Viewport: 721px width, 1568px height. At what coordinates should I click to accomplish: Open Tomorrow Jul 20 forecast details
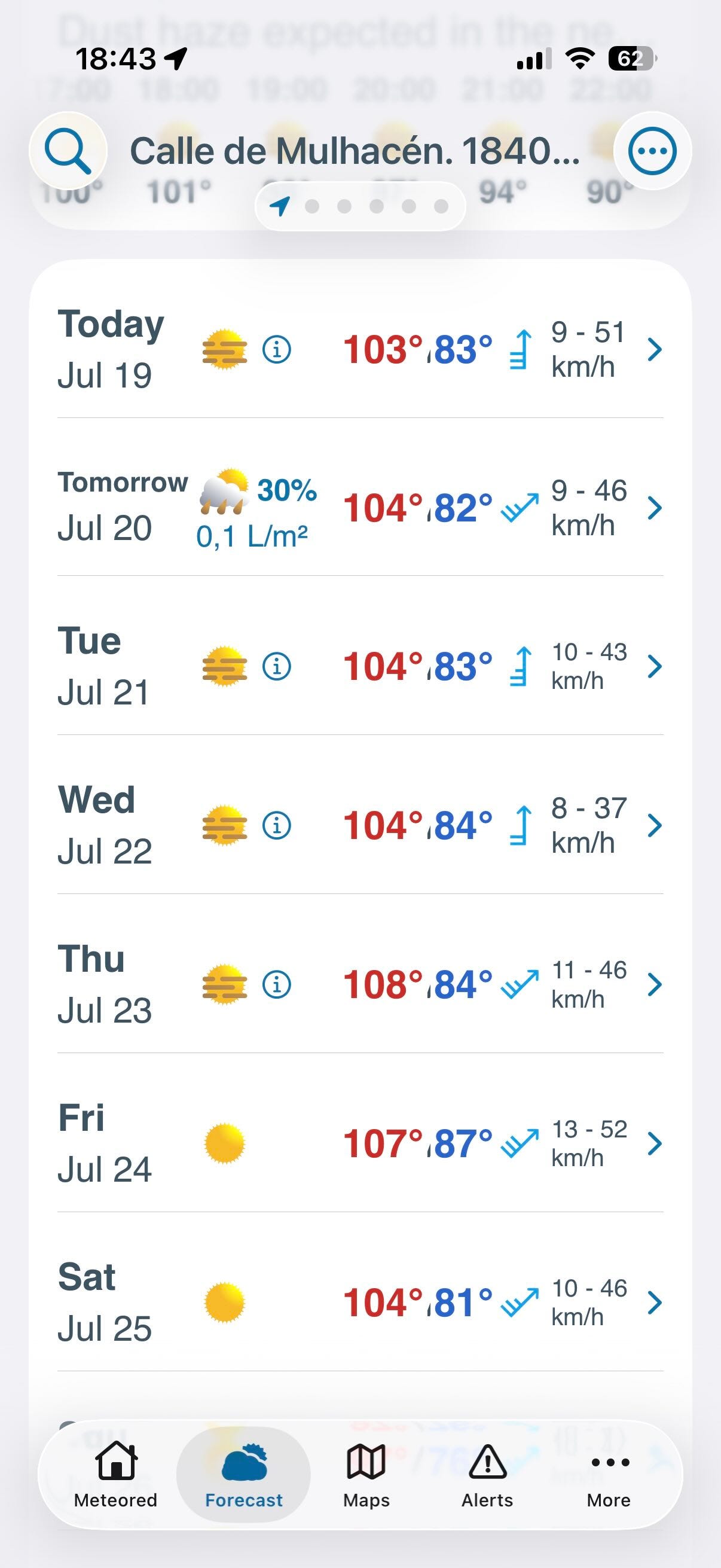tap(360, 508)
